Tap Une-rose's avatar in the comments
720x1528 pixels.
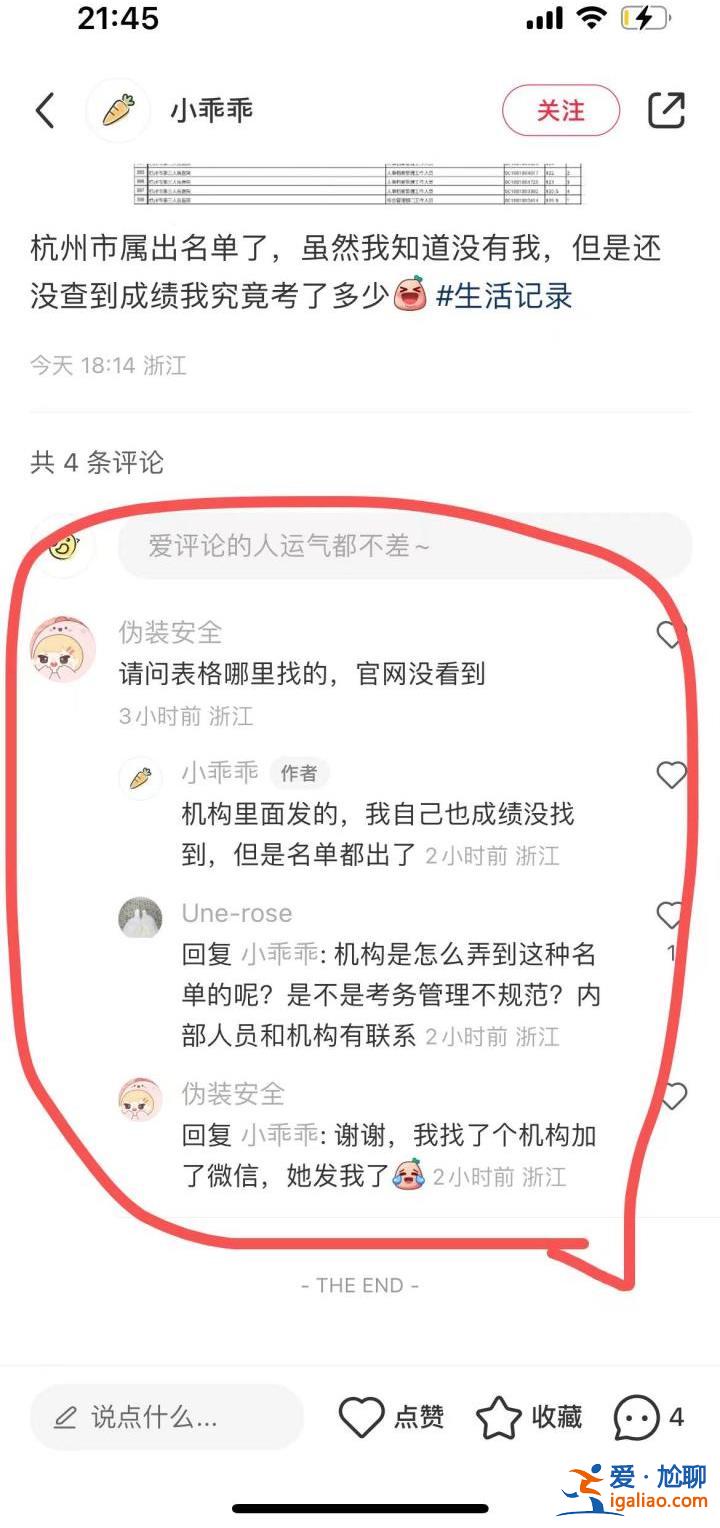point(141,919)
